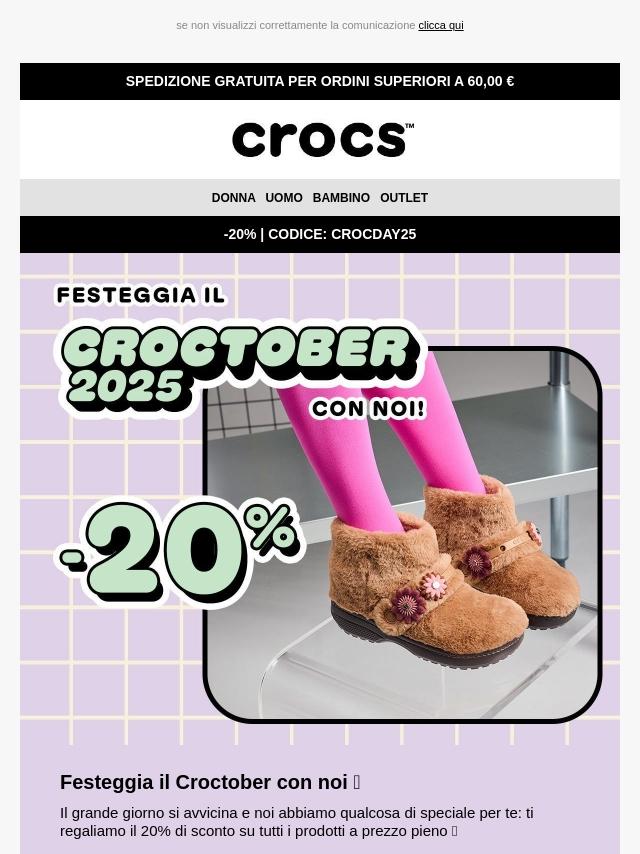Browse the Bambino category
Image resolution: width=640 pixels, height=854 pixels.
pyautogui.click(x=341, y=198)
